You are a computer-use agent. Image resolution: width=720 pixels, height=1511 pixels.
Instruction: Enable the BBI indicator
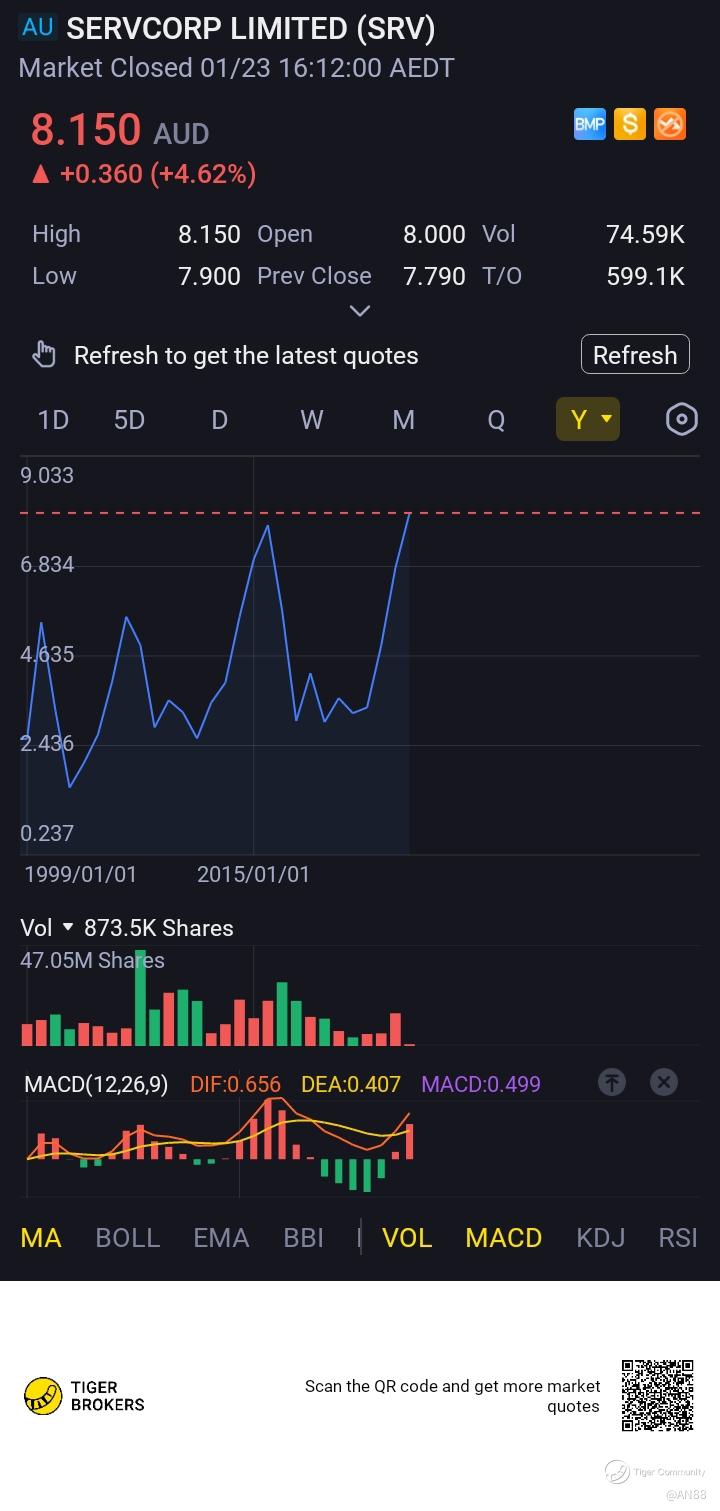pos(304,1238)
